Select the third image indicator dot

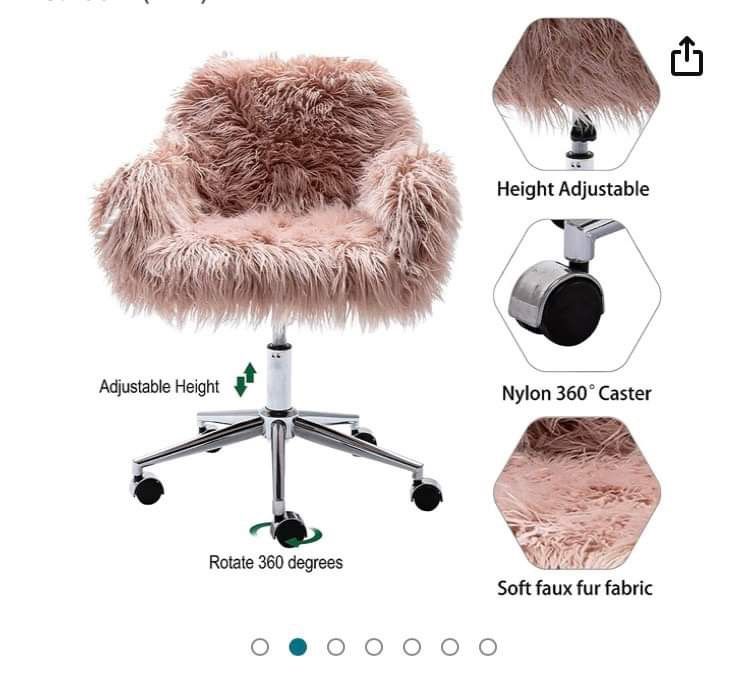click(336, 647)
